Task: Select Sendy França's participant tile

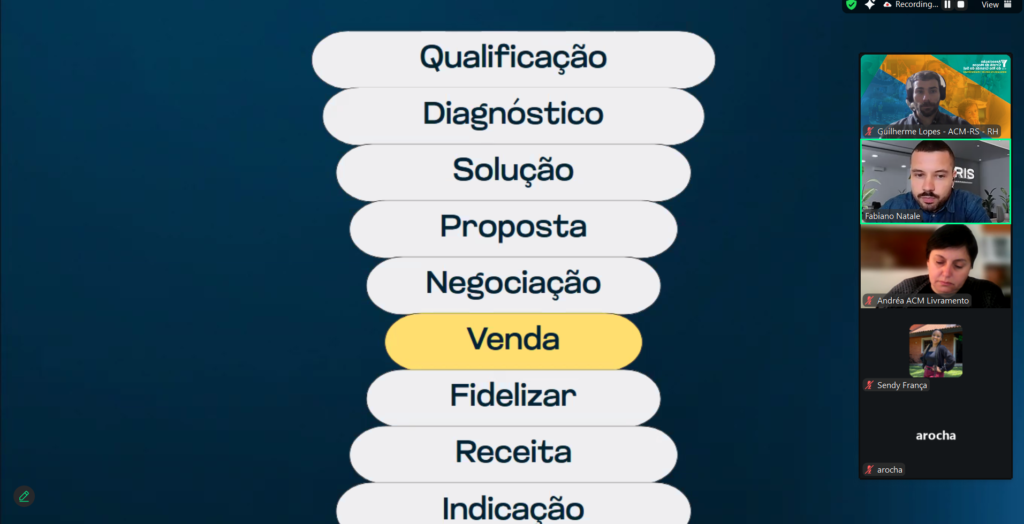Action: coord(935,351)
